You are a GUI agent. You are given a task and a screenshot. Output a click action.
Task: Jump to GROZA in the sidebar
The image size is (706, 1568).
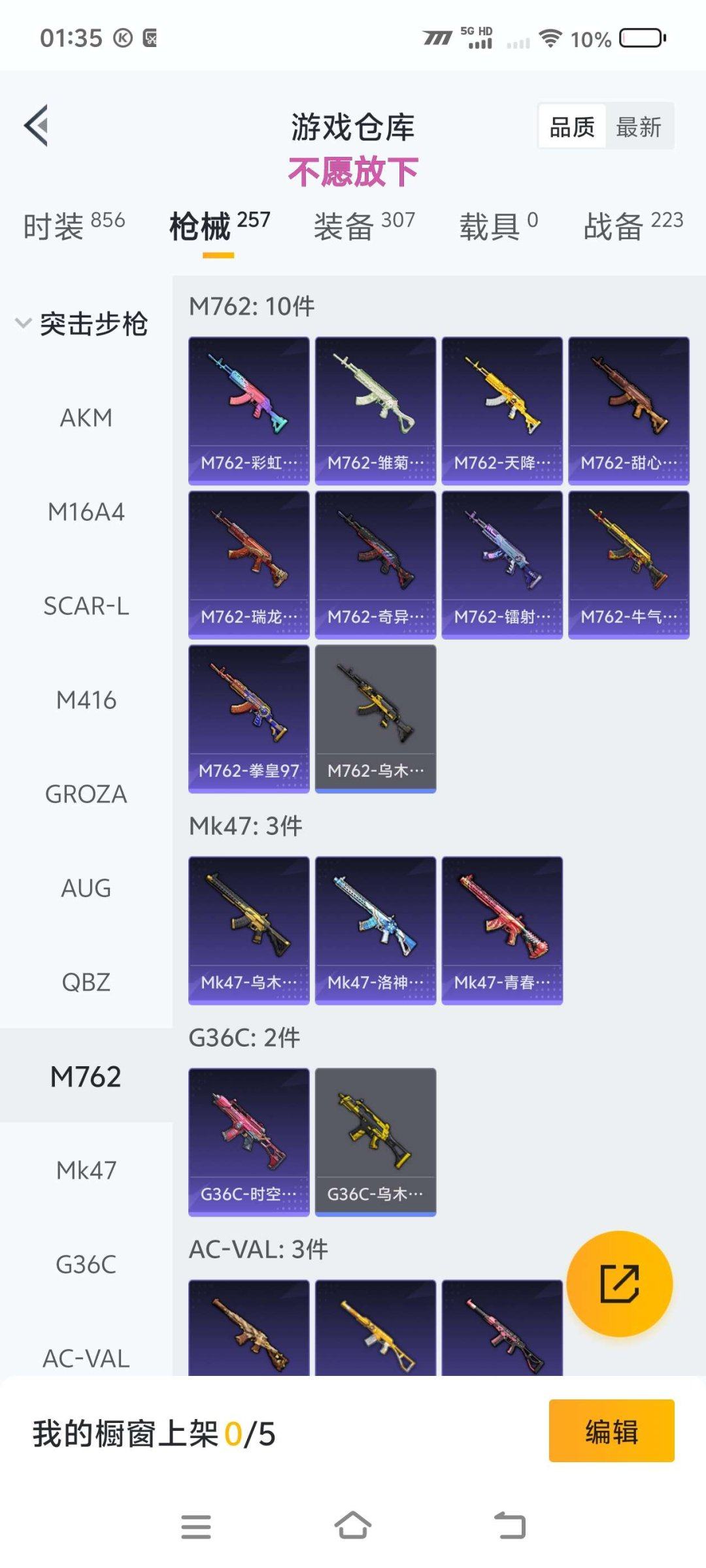[86, 794]
